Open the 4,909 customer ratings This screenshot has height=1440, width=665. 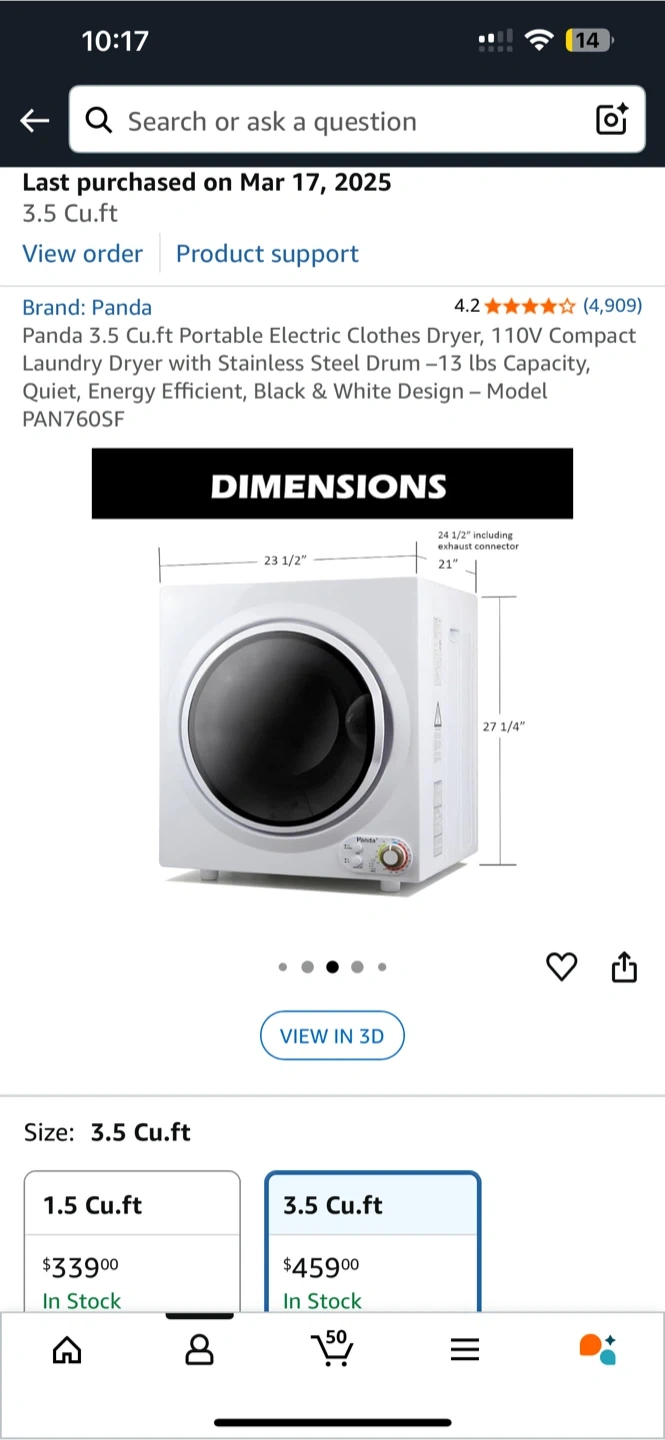[612, 306]
